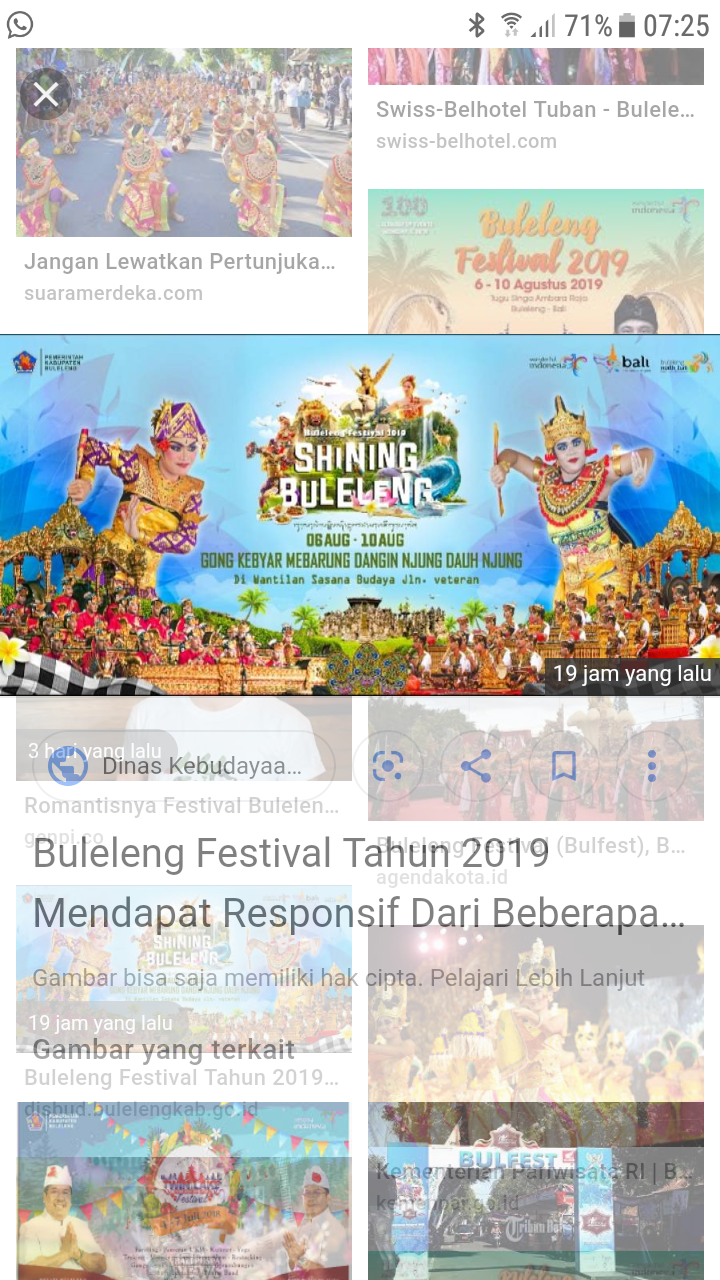Open the Bulfest Kementerian Pariwisata thumbnail
Screen dimensions: 720x1280
pyautogui.click(x=535, y=1190)
